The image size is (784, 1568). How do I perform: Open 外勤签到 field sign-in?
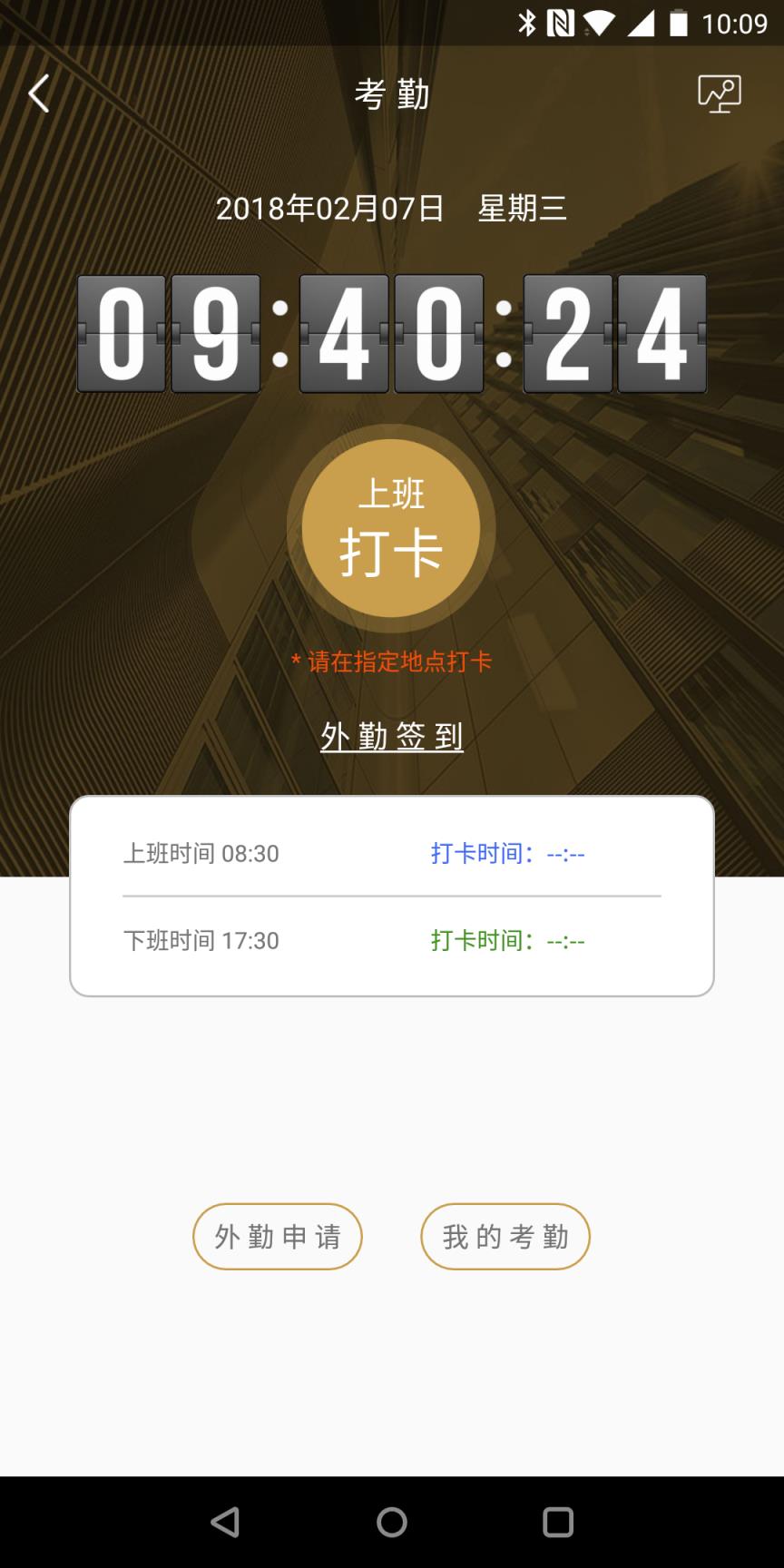click(x=391, y=737)
